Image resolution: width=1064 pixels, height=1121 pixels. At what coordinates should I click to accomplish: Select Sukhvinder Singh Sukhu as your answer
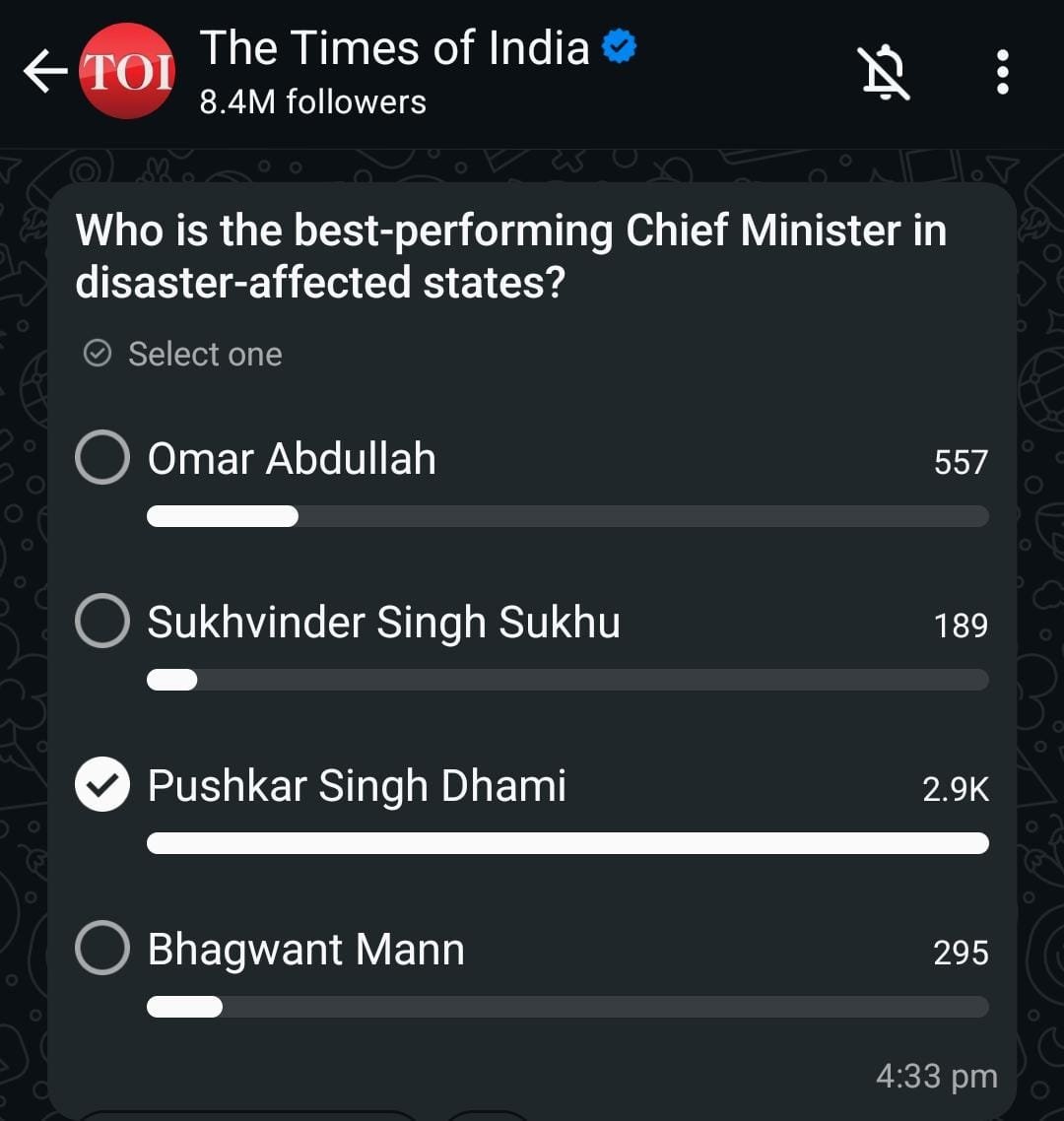point(102,622)
